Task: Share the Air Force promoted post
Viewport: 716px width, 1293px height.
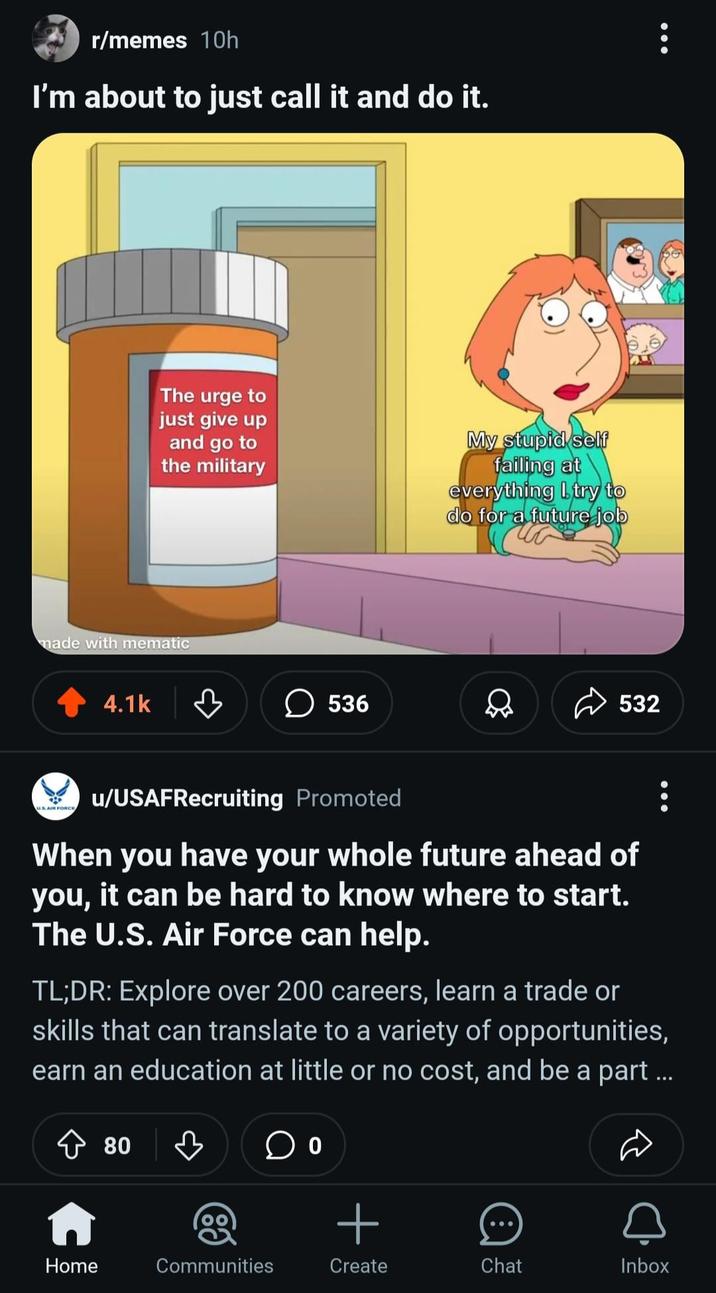Action: tap(636, 1145)
